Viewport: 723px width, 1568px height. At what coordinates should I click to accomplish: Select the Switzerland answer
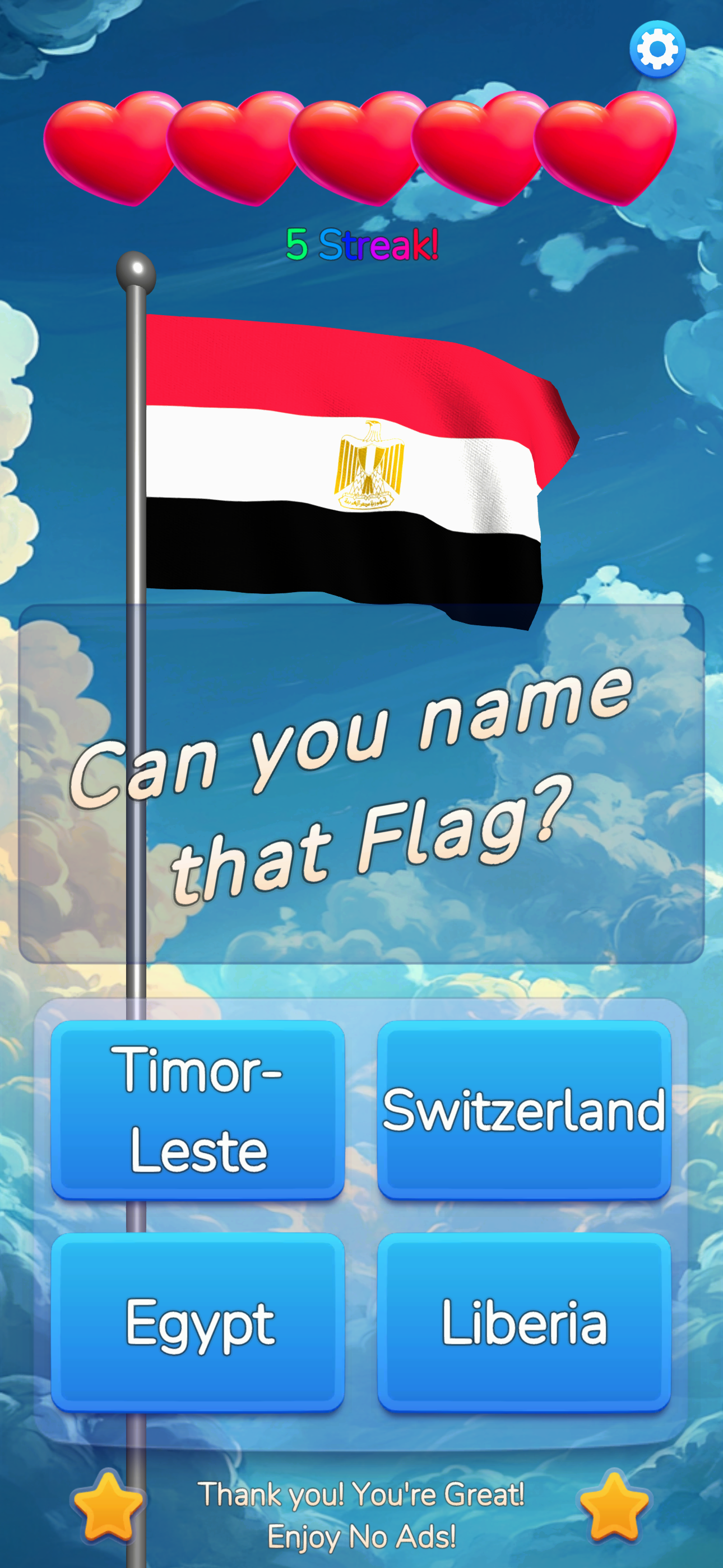pos(524,1109)
